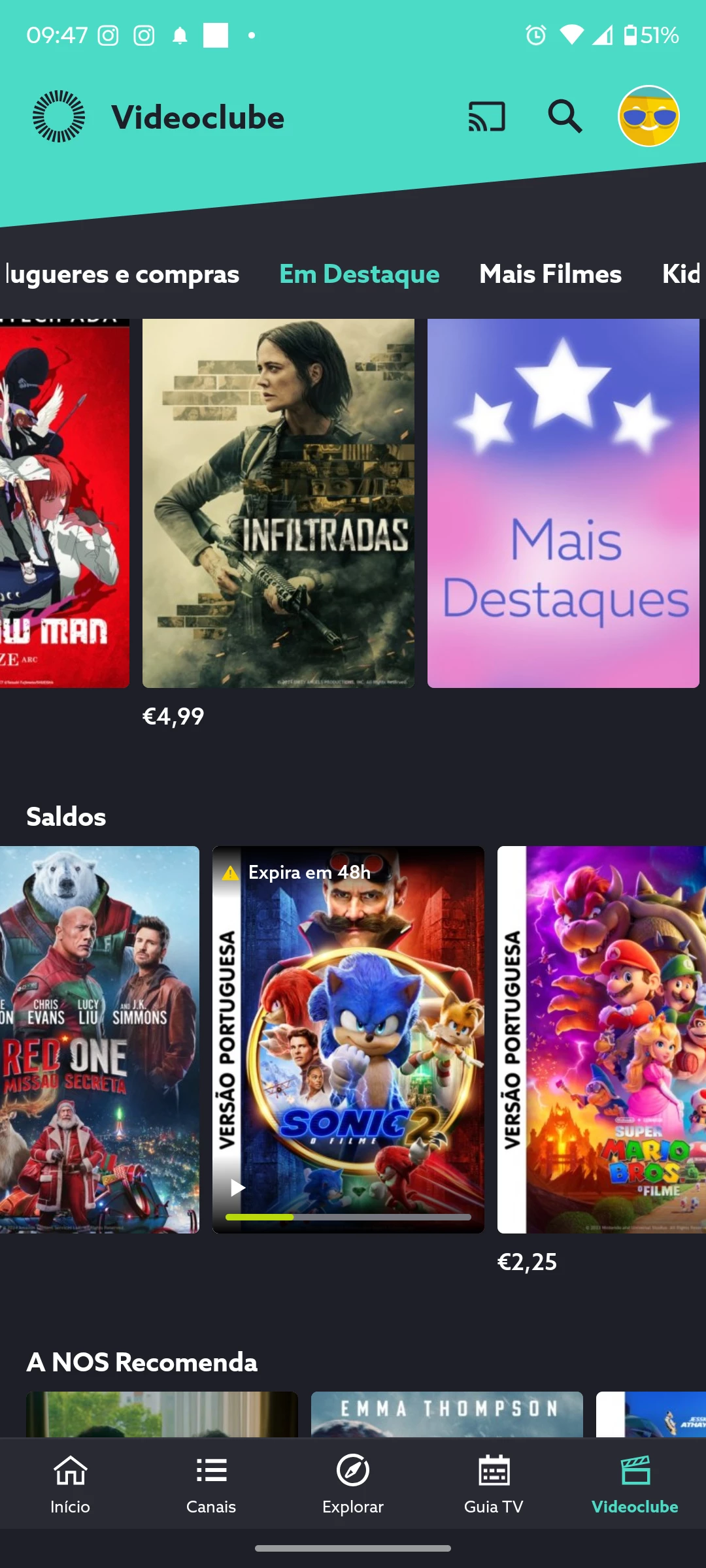Switch to the Canais tab

(x=211, y=1484)
